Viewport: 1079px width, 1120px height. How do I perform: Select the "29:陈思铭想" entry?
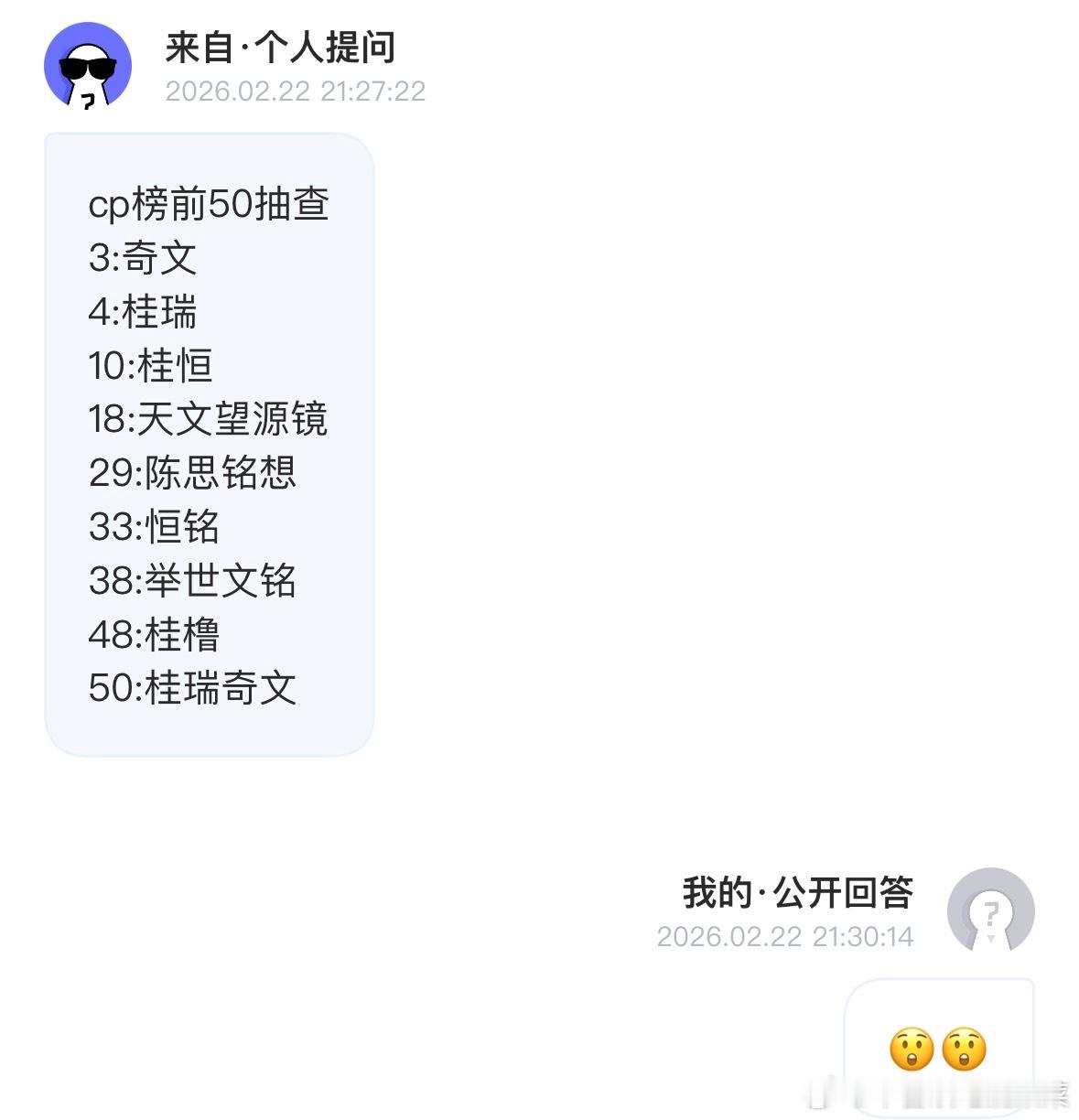192,473
